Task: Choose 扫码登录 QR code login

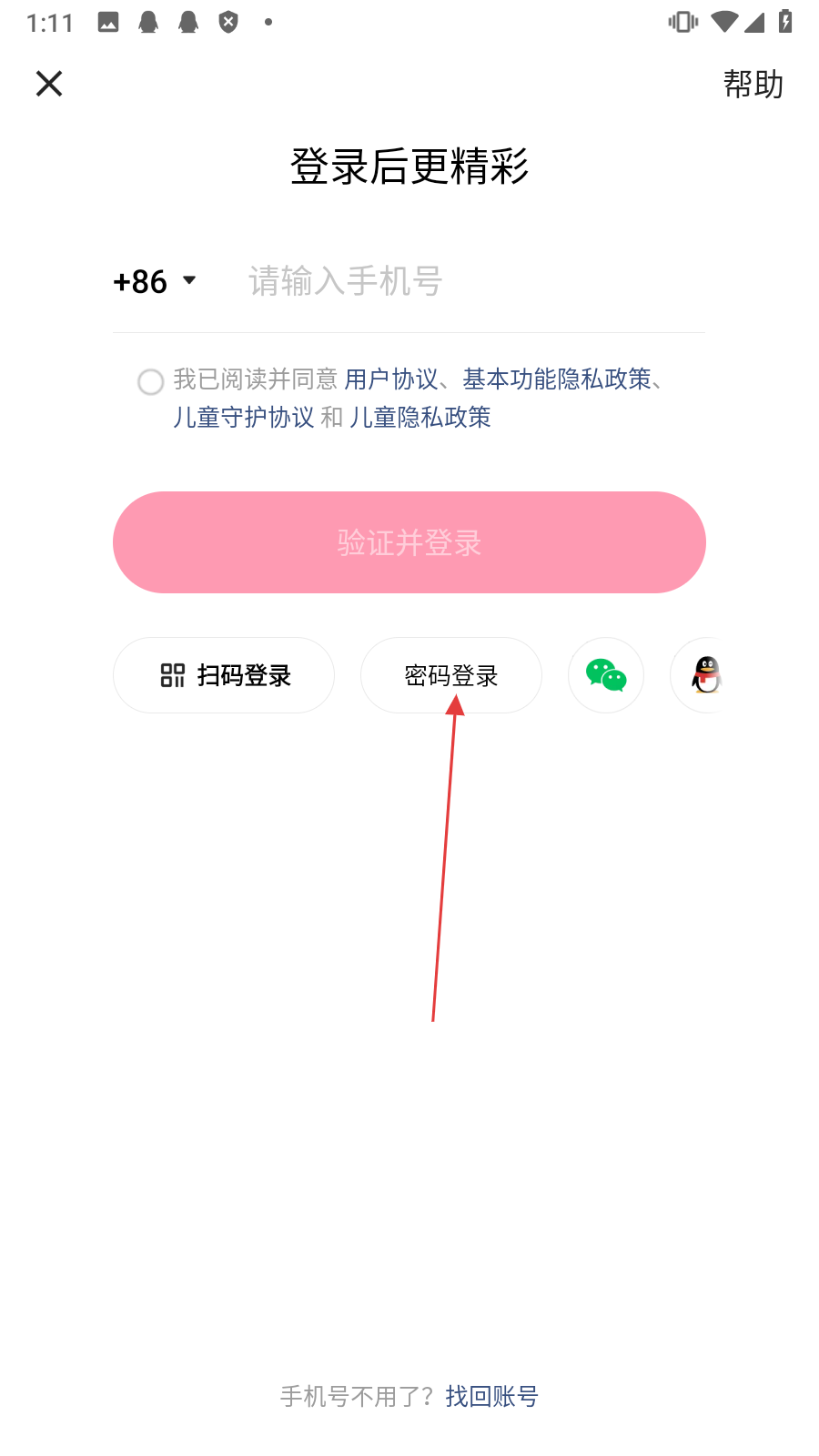Action: [x=224, y=675]
